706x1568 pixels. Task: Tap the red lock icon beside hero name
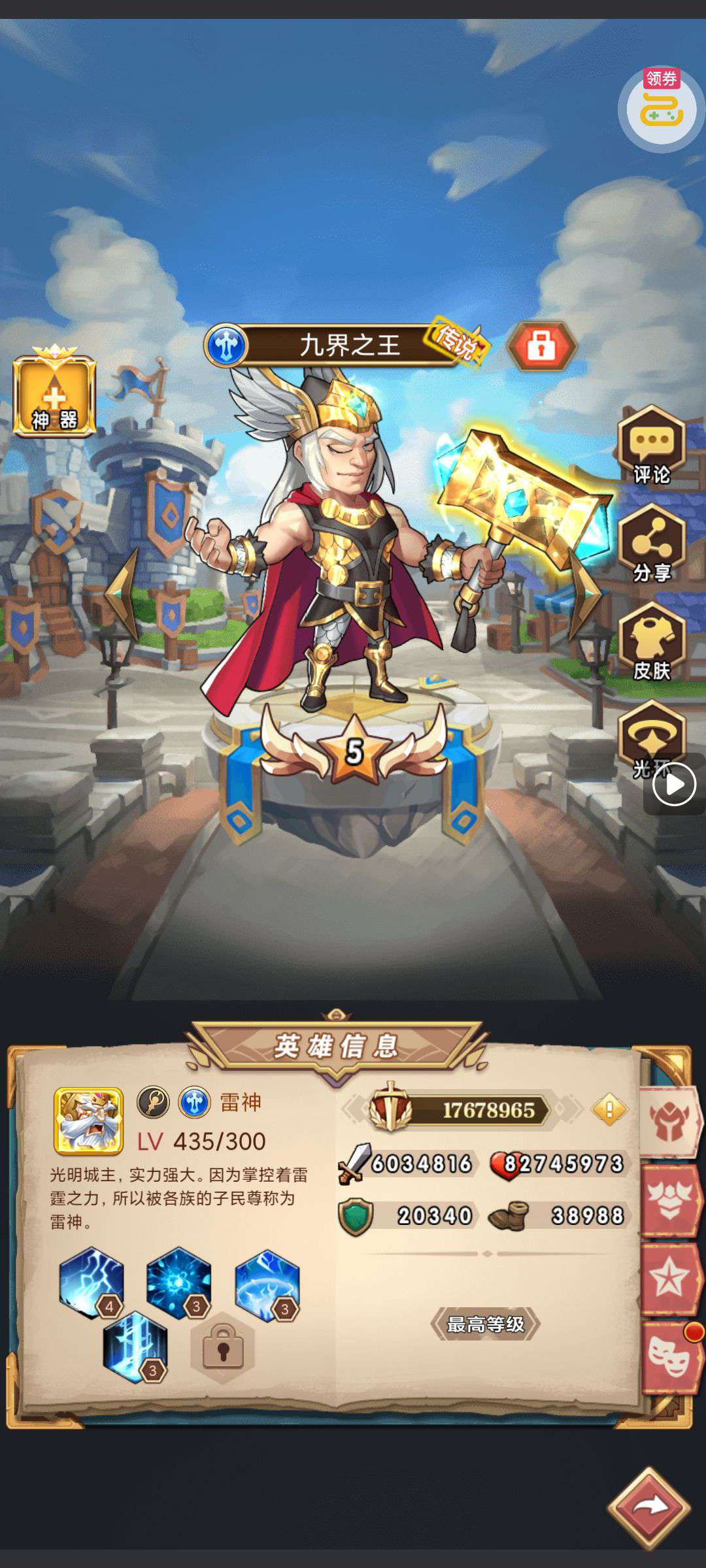pyautogui.click(x=541, y=346)
